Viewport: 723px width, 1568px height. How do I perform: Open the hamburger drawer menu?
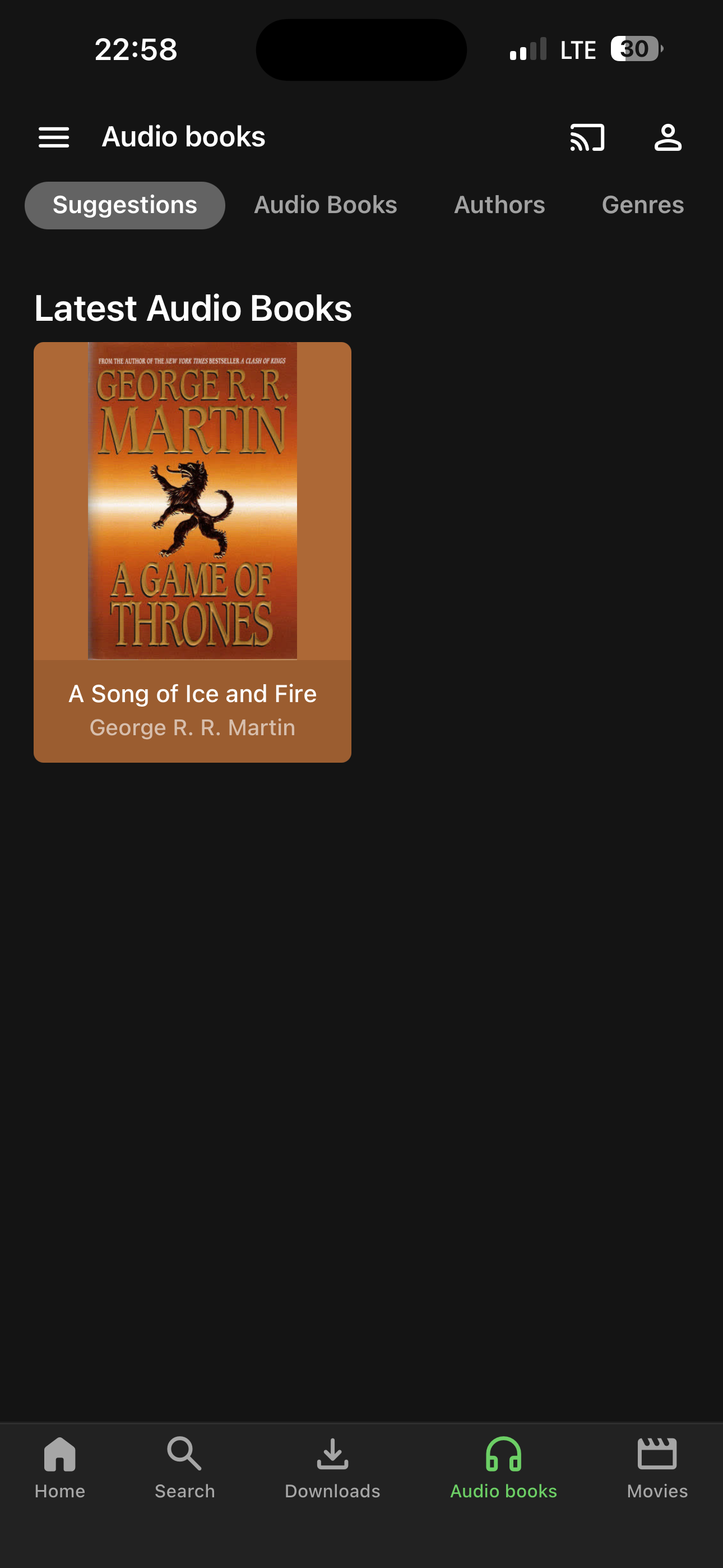pyautogui.click(x=54, y=137)
